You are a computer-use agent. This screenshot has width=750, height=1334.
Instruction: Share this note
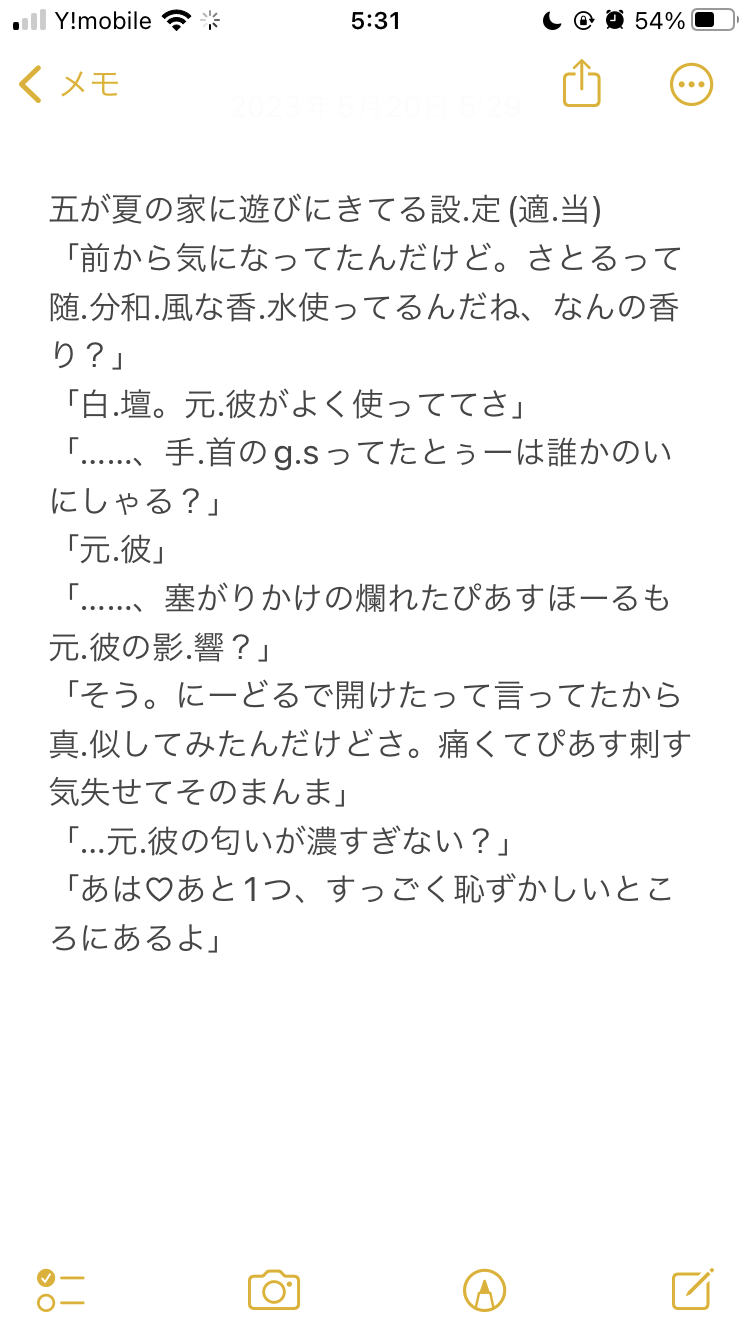(581, 83)
